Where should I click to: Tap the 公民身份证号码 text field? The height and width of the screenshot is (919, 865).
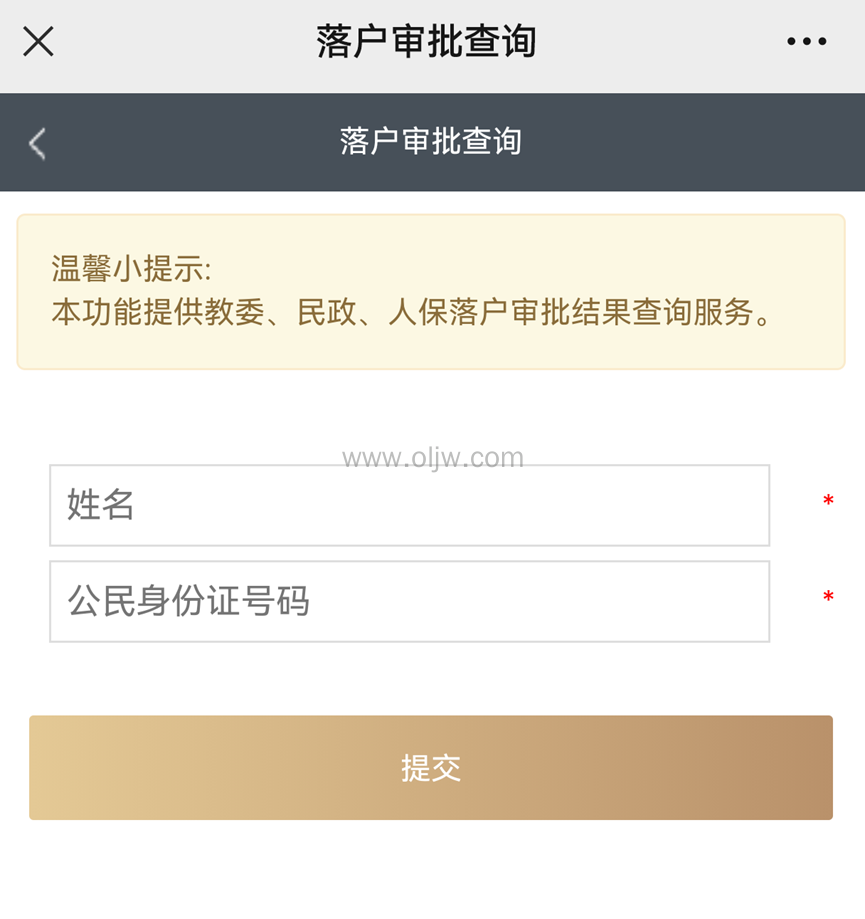click(x=409, y=601)
